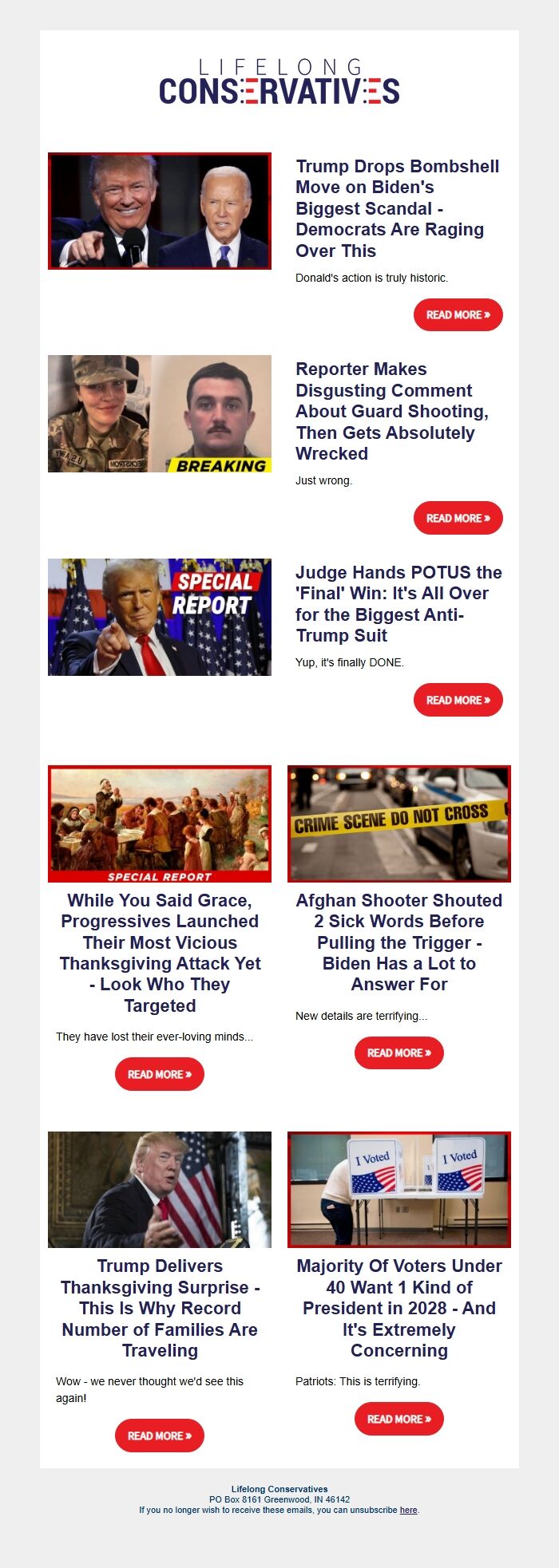
Task: Tap Read More under Majority Of Voters article
Action: pyautogui.click(x=398, y=1419)
